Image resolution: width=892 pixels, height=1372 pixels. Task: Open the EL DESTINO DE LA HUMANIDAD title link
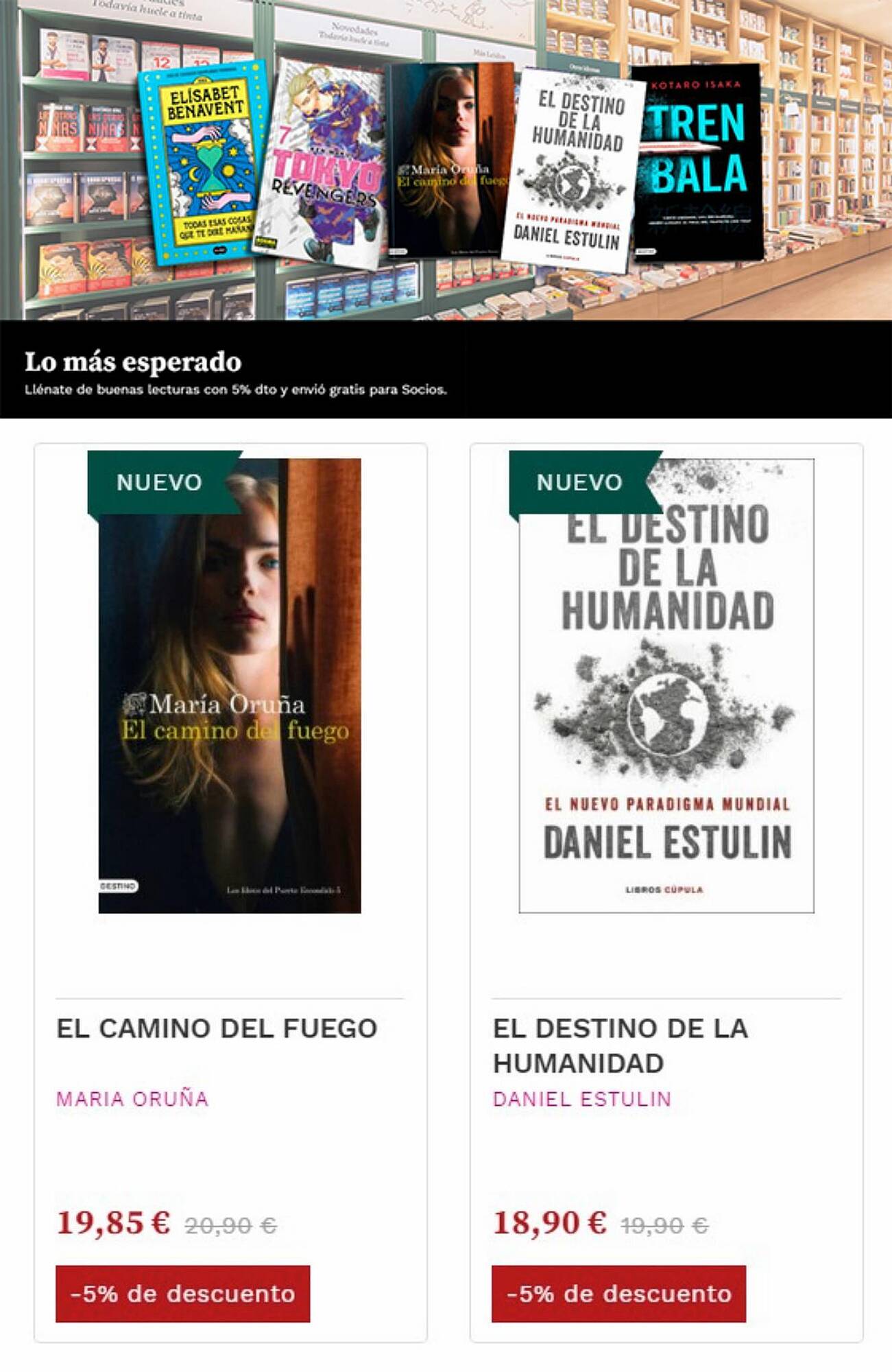point(620,1045)
